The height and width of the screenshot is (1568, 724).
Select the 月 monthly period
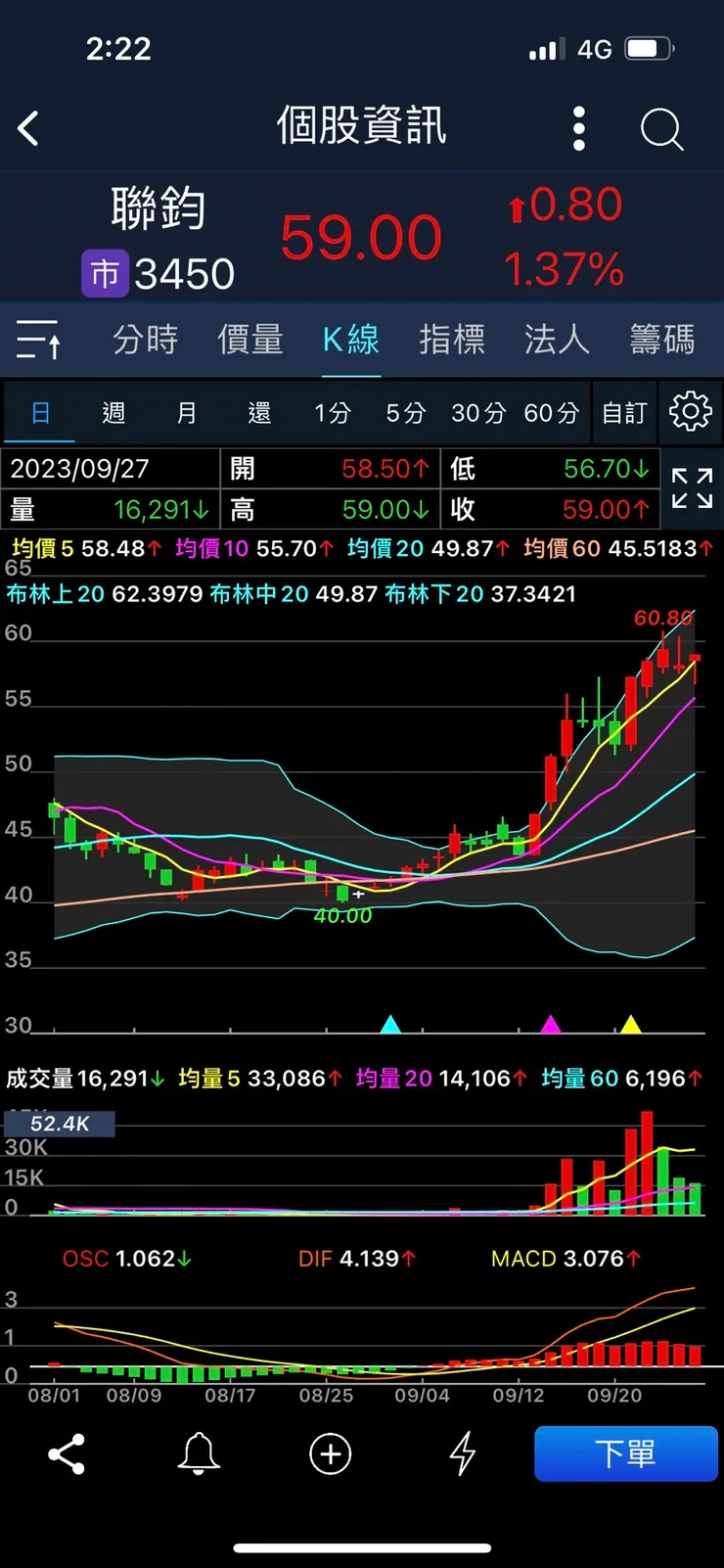(x=186, y=412)
